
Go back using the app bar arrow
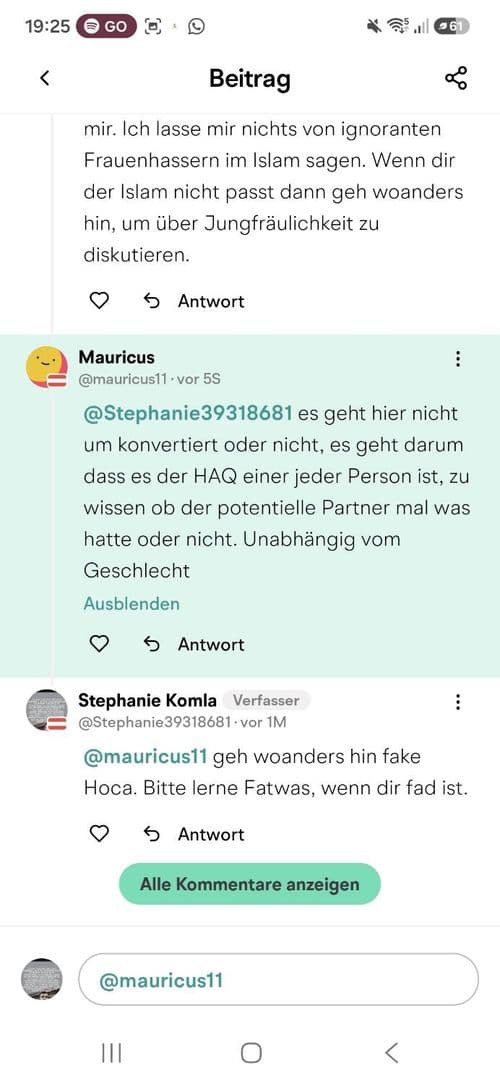[x=45, y=78]
